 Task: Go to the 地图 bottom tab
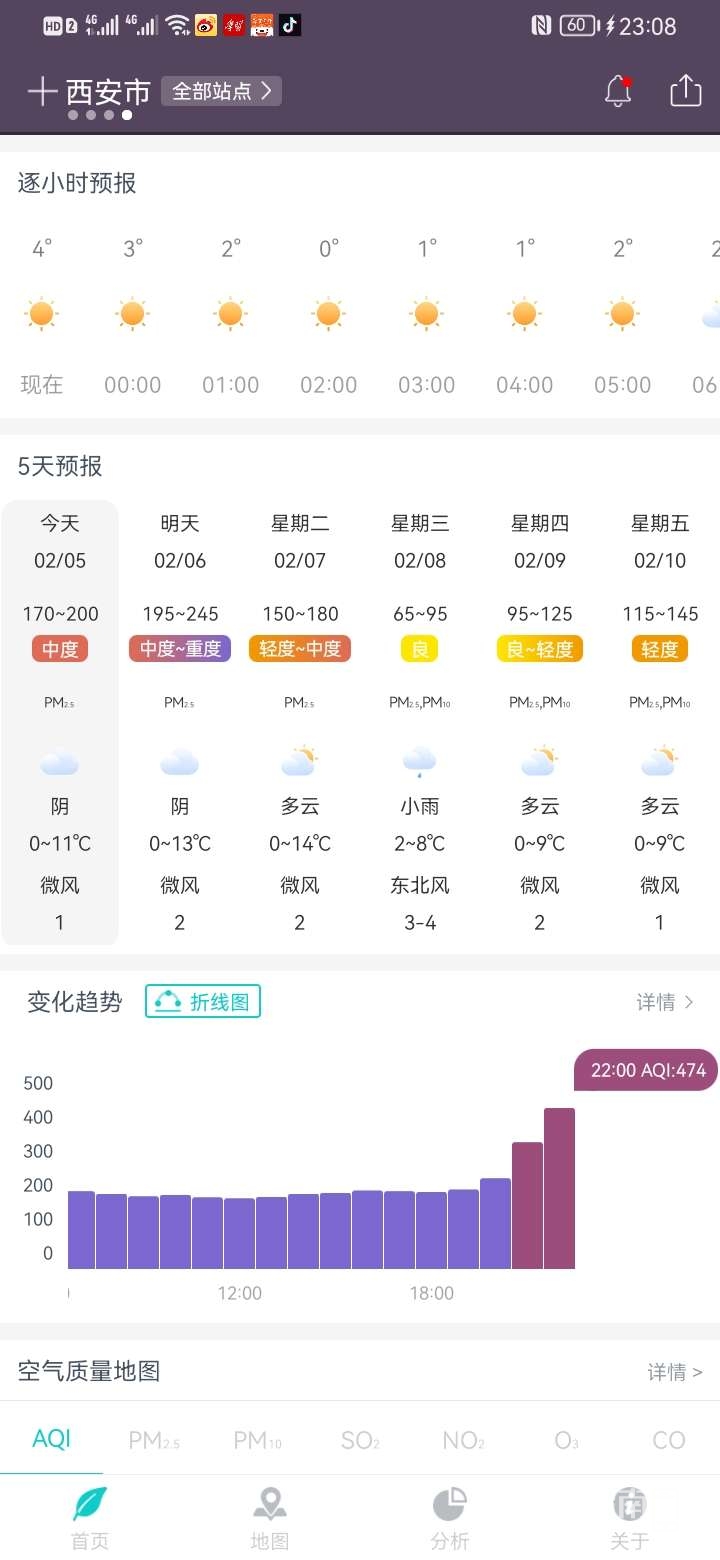(x=270, y=1518)
